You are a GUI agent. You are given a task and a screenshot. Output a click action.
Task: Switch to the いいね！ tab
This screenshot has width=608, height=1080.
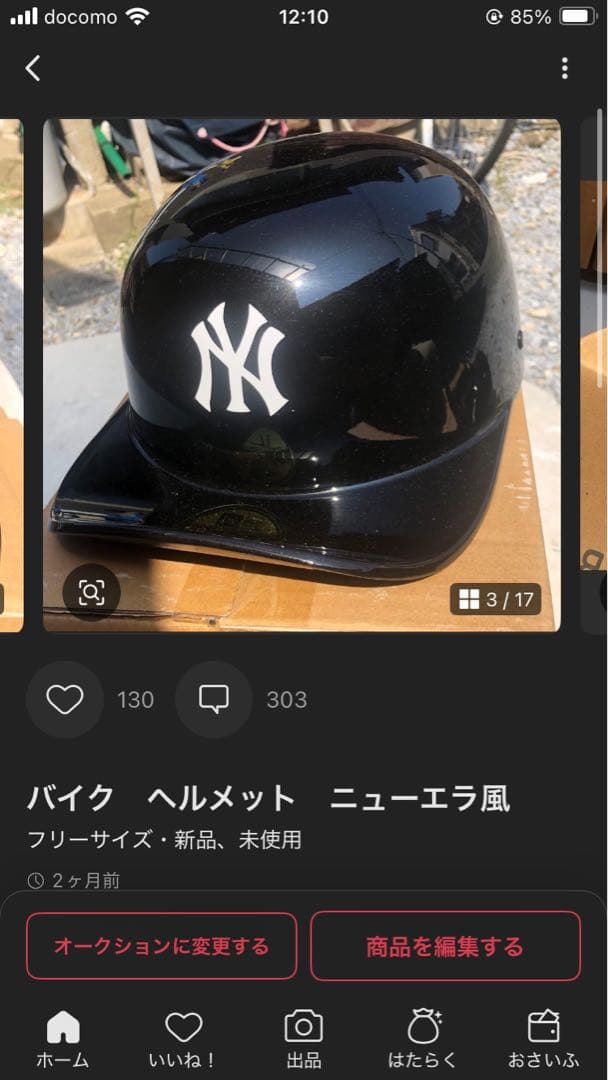(183, 1038)
